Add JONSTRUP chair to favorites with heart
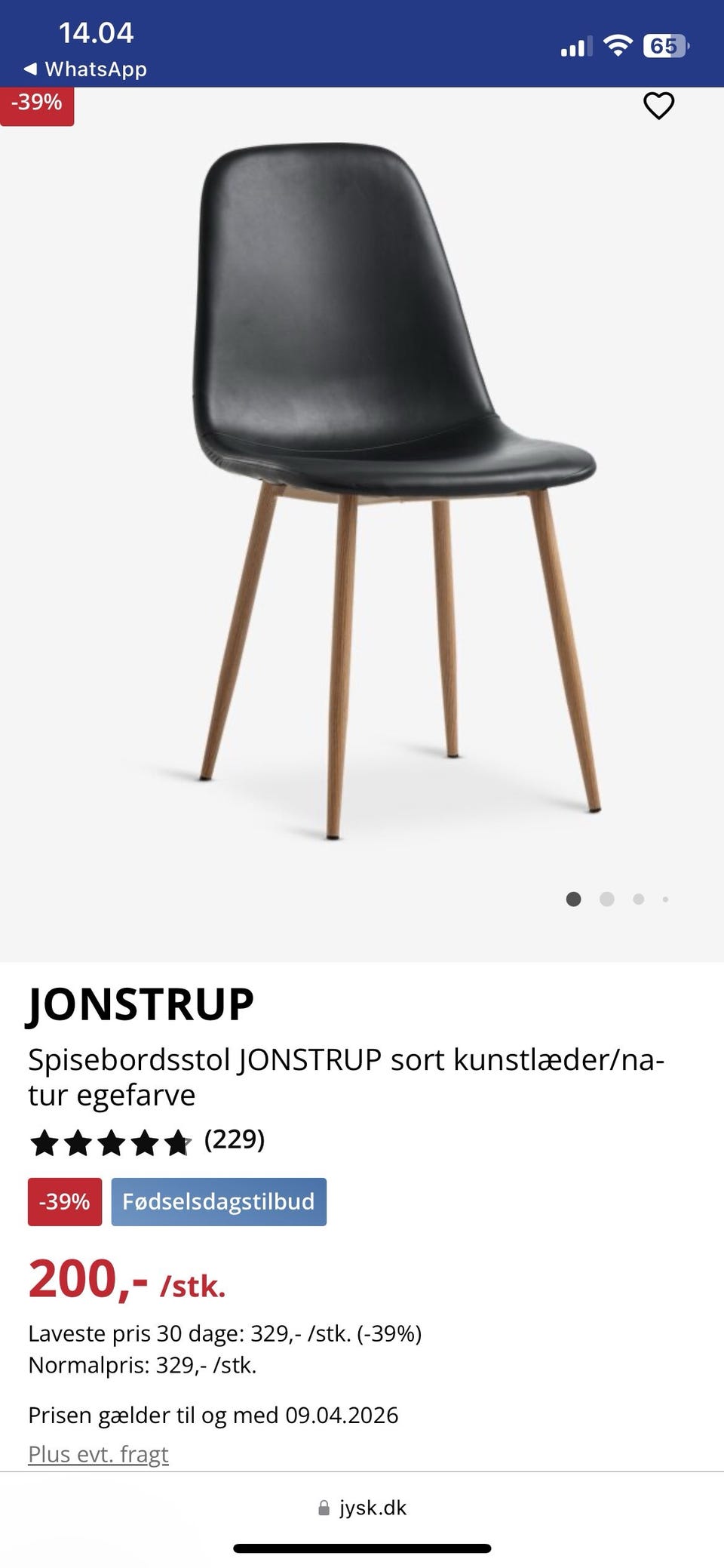Image resolution: width=724 pixels, height=1568 pixels. click(x=658, y=106)
